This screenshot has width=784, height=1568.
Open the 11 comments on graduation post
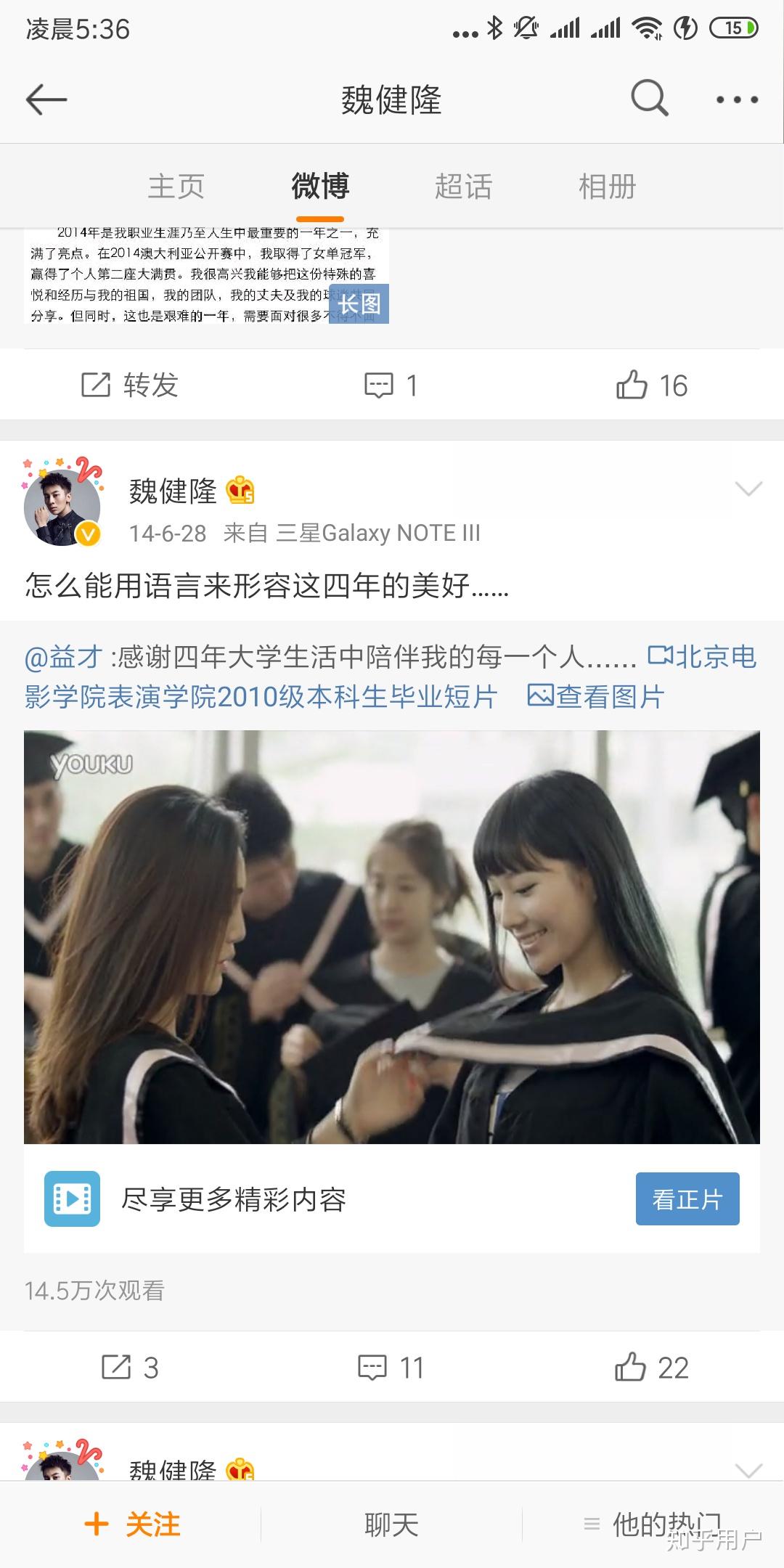pyautogui.click(x=391, y=1368)
